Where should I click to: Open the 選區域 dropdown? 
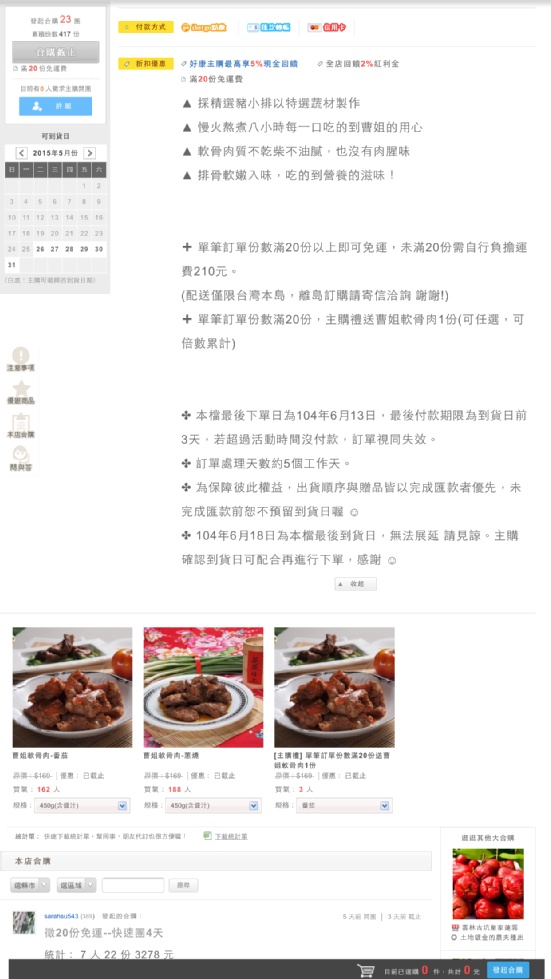[76, 885]
